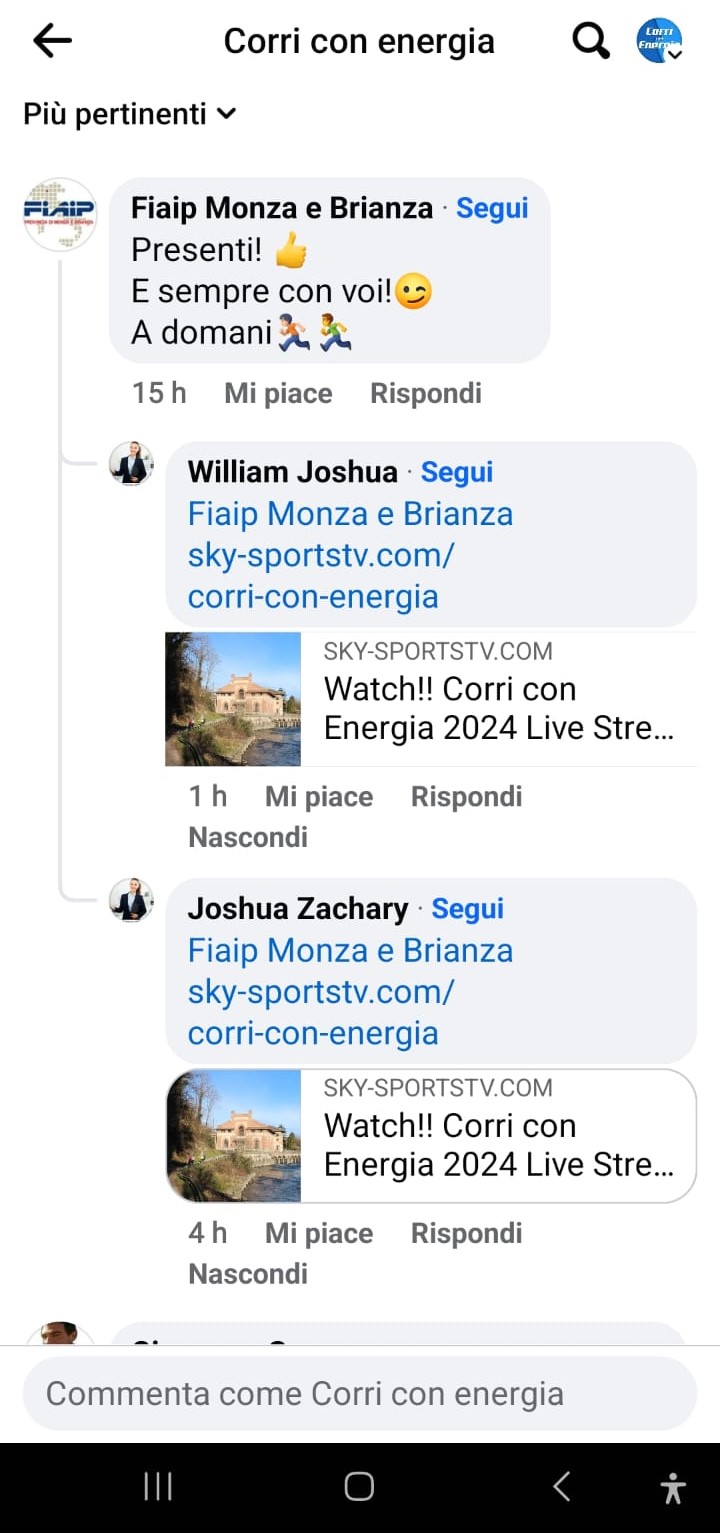Open the system recent apps button
The image size is (720, 1533).
158,1487
